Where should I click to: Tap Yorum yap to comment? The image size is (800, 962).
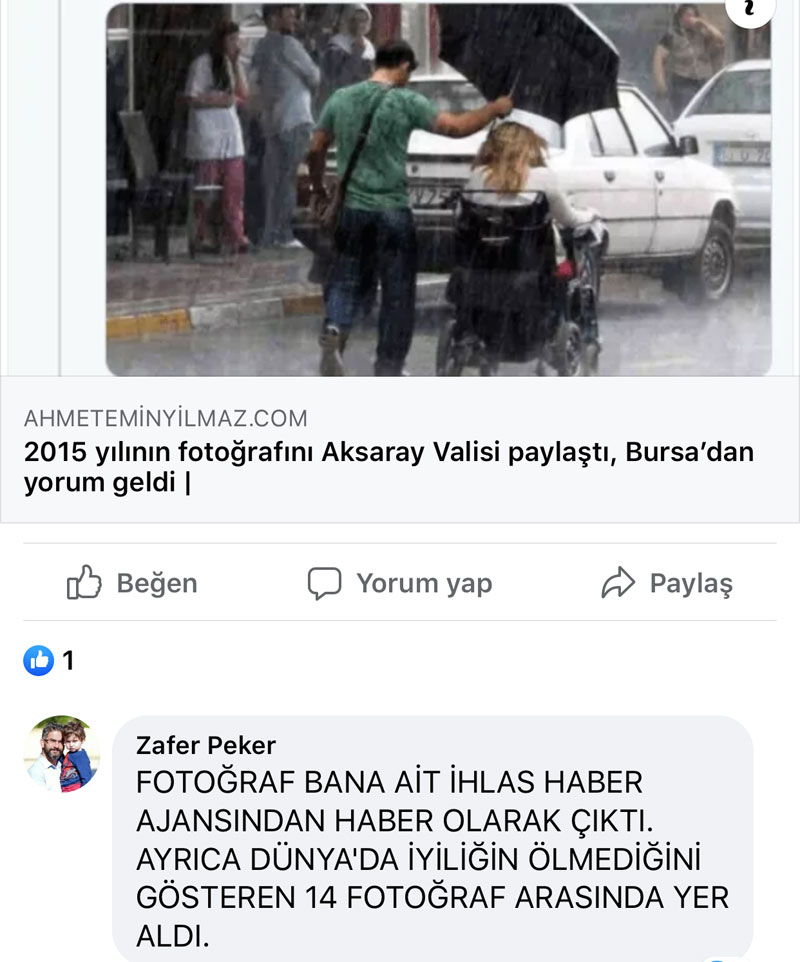400,583
